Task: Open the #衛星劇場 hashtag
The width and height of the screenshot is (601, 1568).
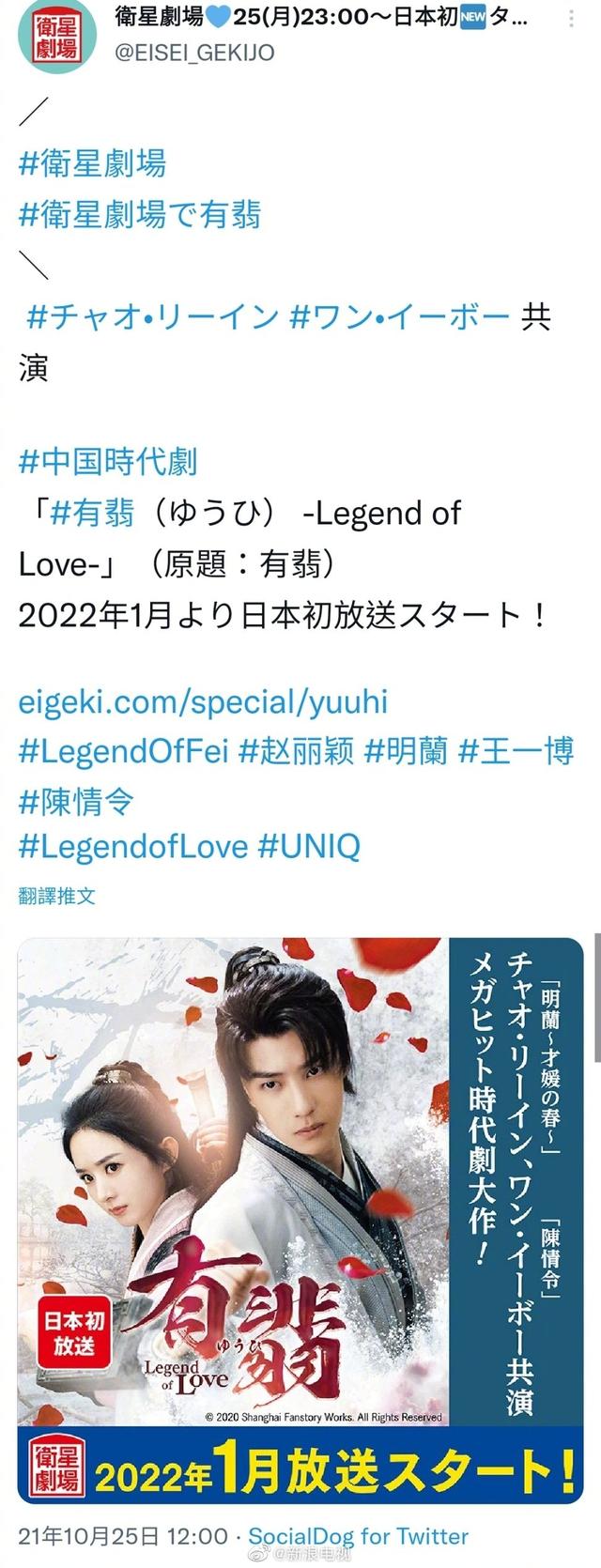Action: pos(92,163)
